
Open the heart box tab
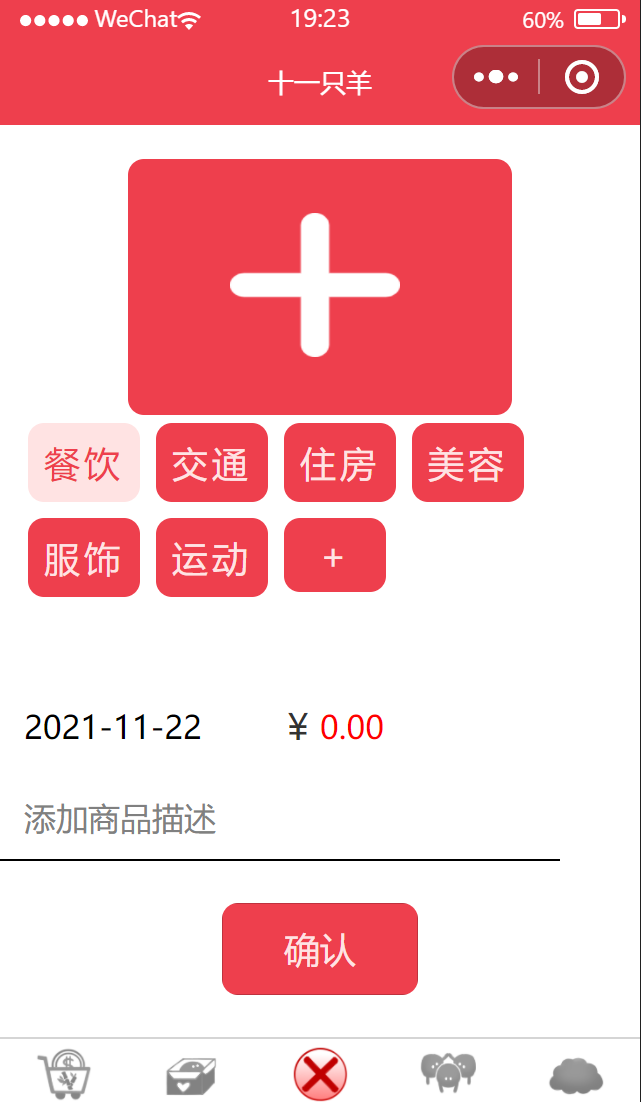pos(191,1076)
